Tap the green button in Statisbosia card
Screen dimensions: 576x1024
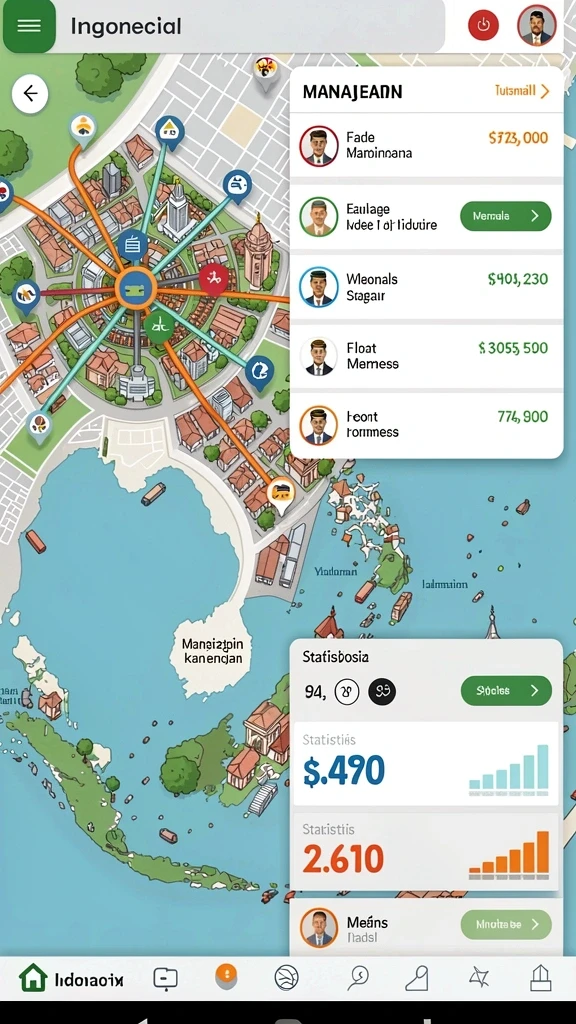(505, 690)
